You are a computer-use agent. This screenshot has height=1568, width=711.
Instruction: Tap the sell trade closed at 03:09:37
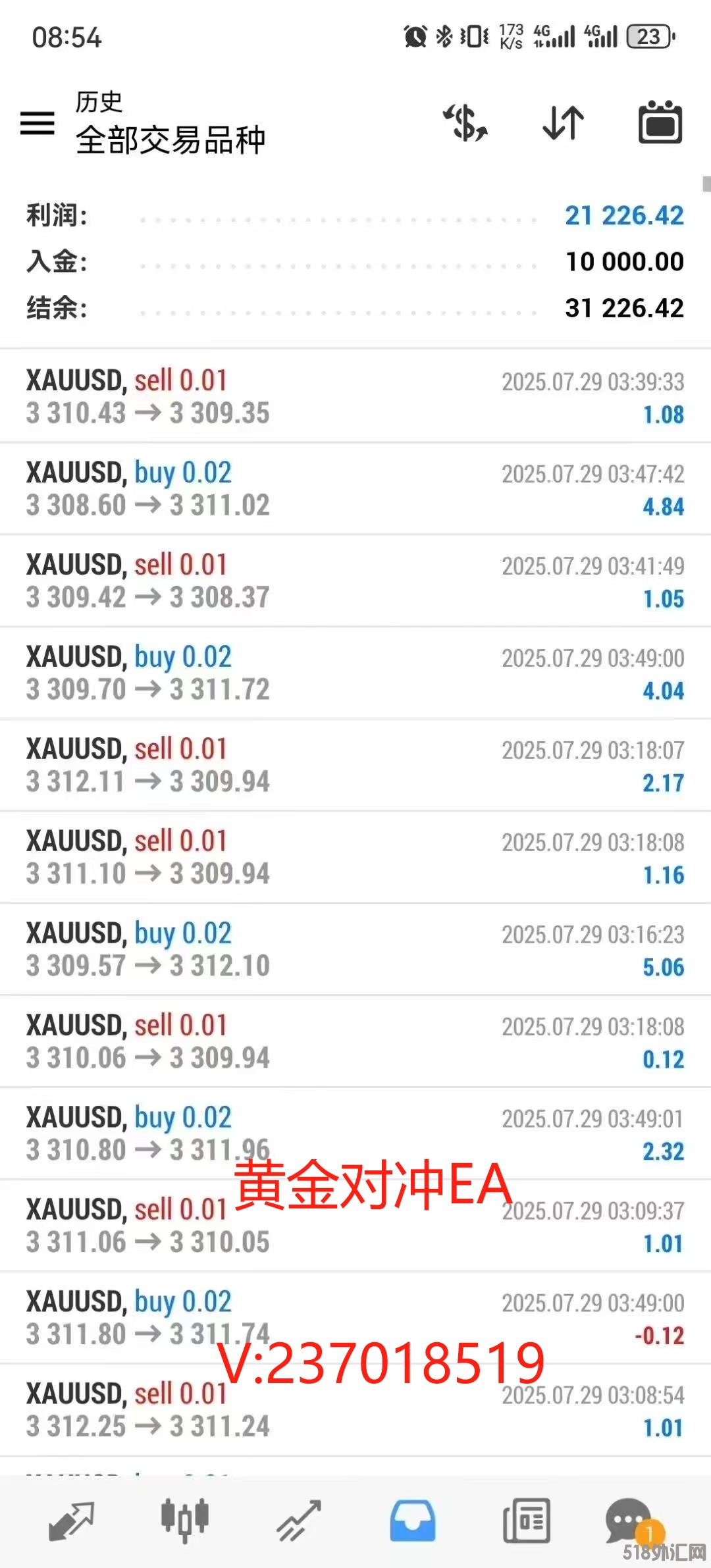point(355,1226)
